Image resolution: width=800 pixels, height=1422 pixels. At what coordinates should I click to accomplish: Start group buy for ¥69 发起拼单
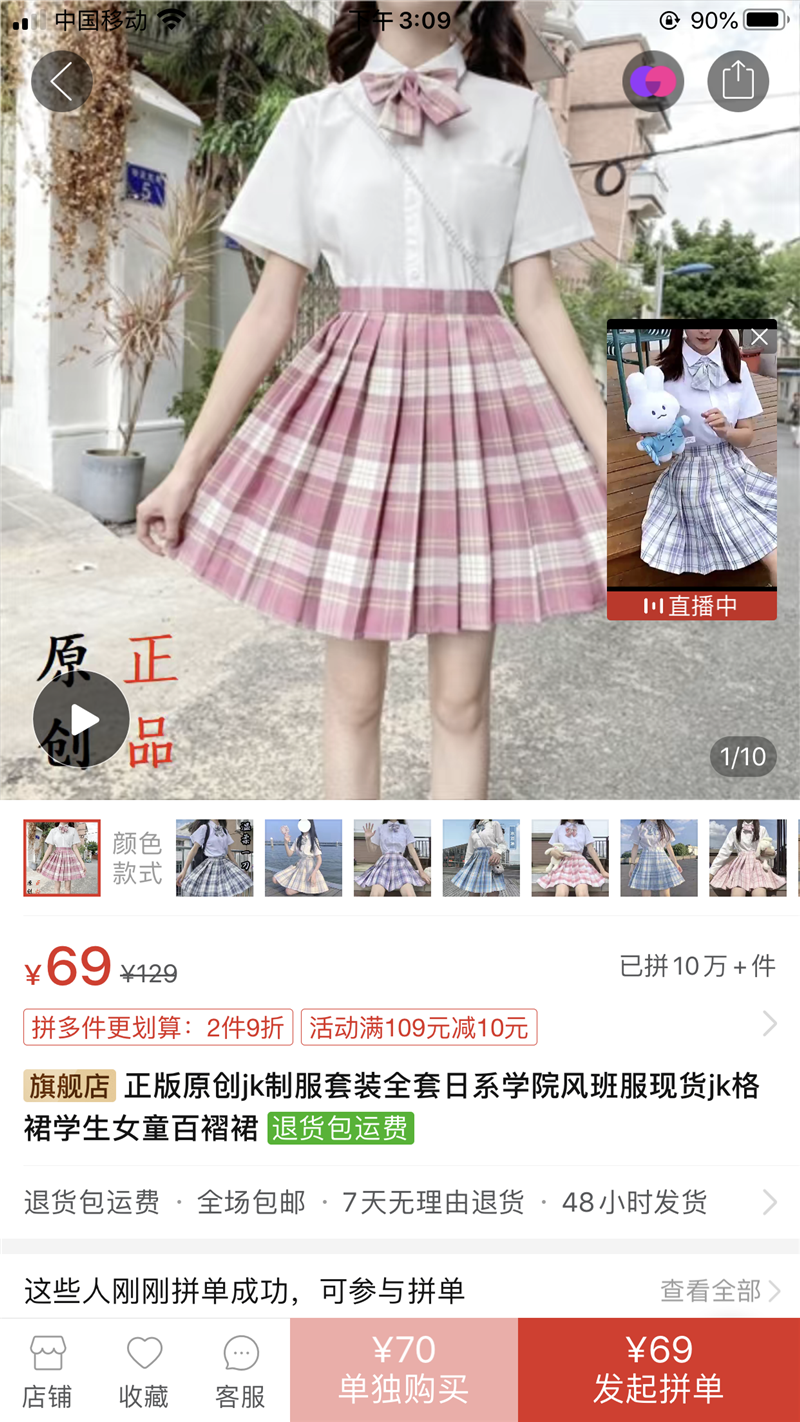click(x=659, y=1370)
